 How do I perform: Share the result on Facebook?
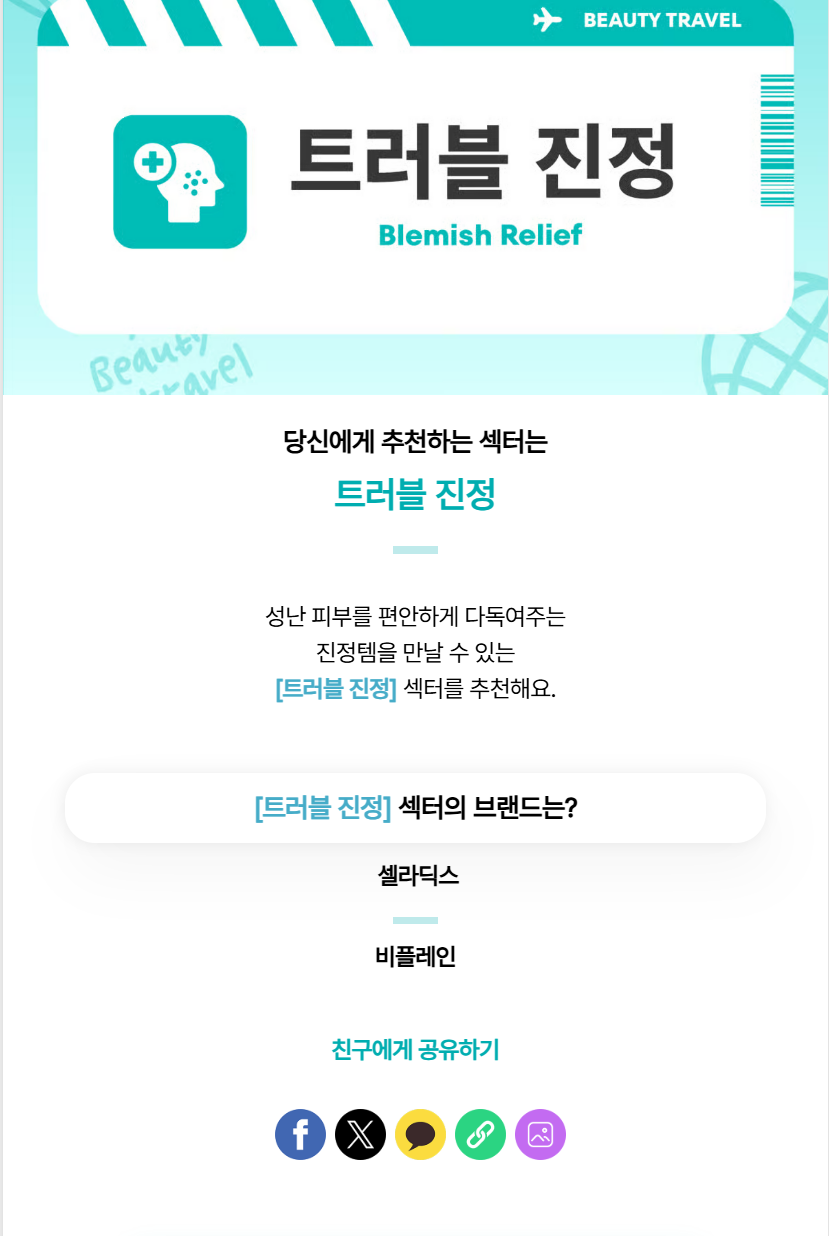tap(300, 1134)
